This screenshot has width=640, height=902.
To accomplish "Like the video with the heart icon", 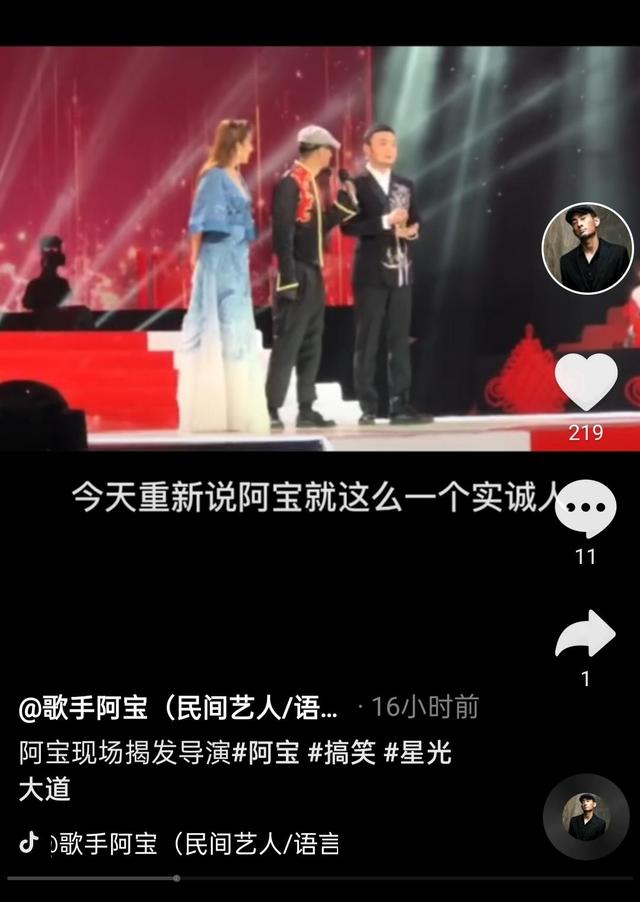I will tap(586, 384).
